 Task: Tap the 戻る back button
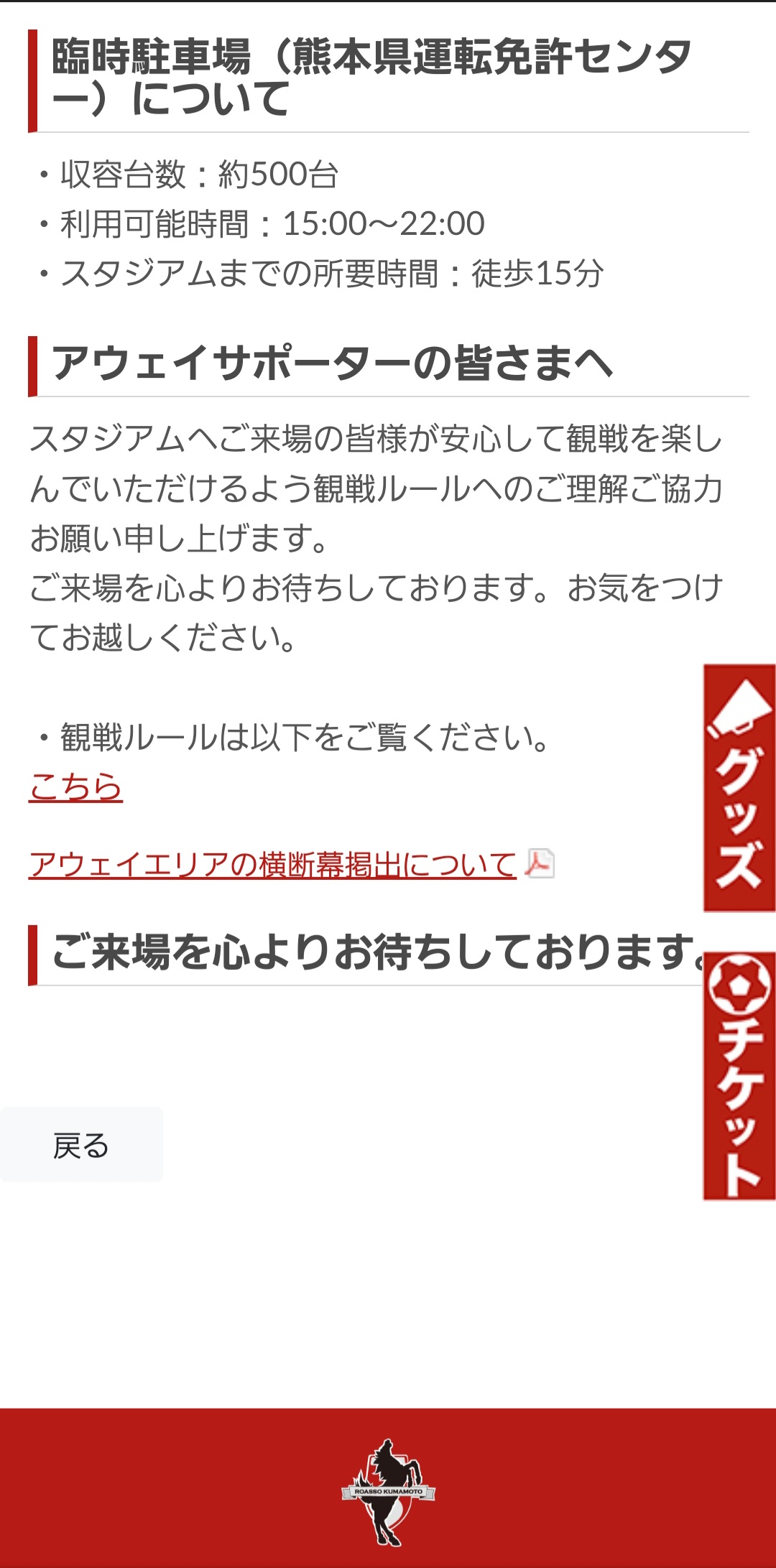pyautogui.click(x=81, y=1145)
